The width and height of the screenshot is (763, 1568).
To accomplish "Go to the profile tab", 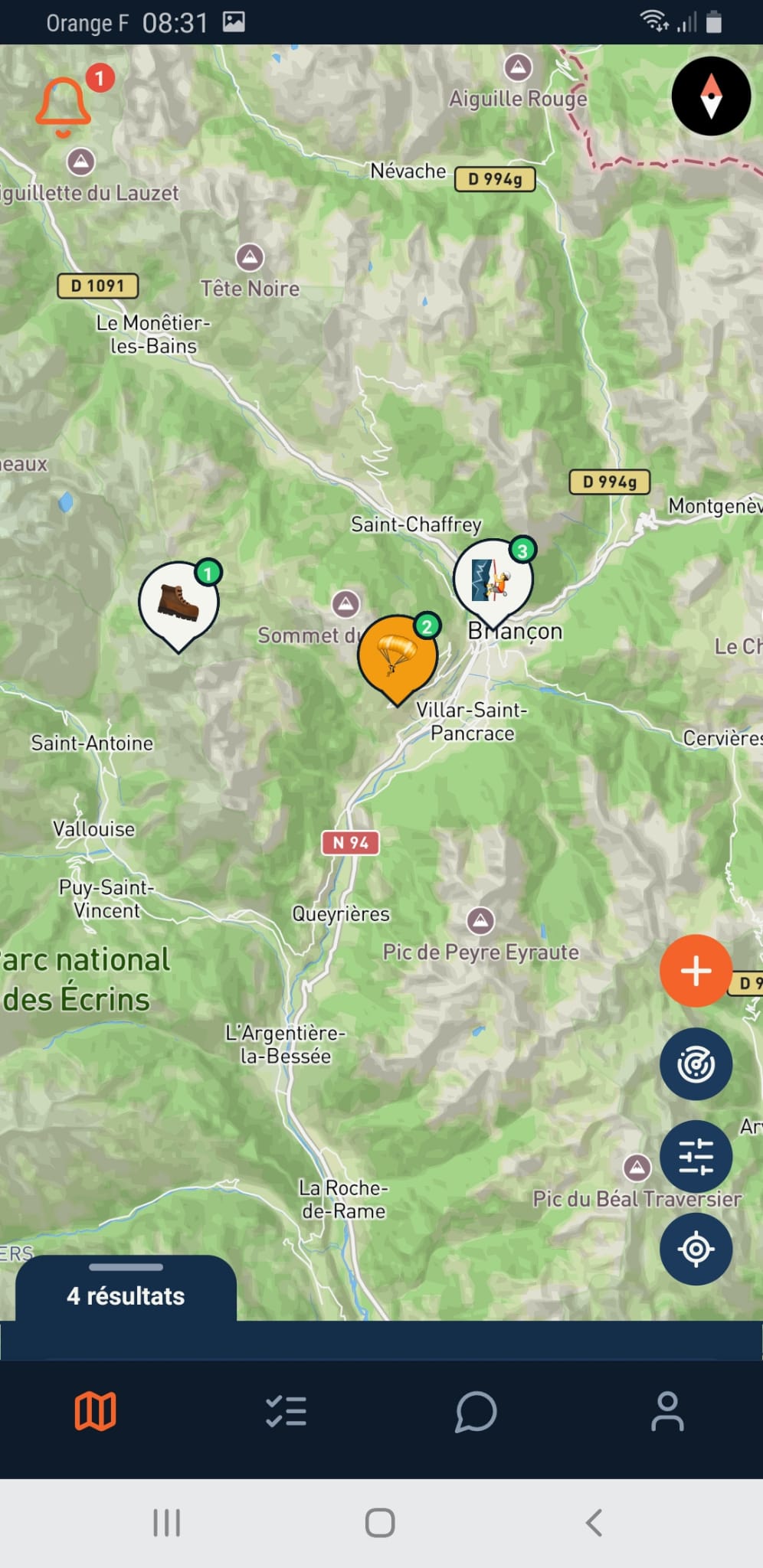I will click(666, 1411).
